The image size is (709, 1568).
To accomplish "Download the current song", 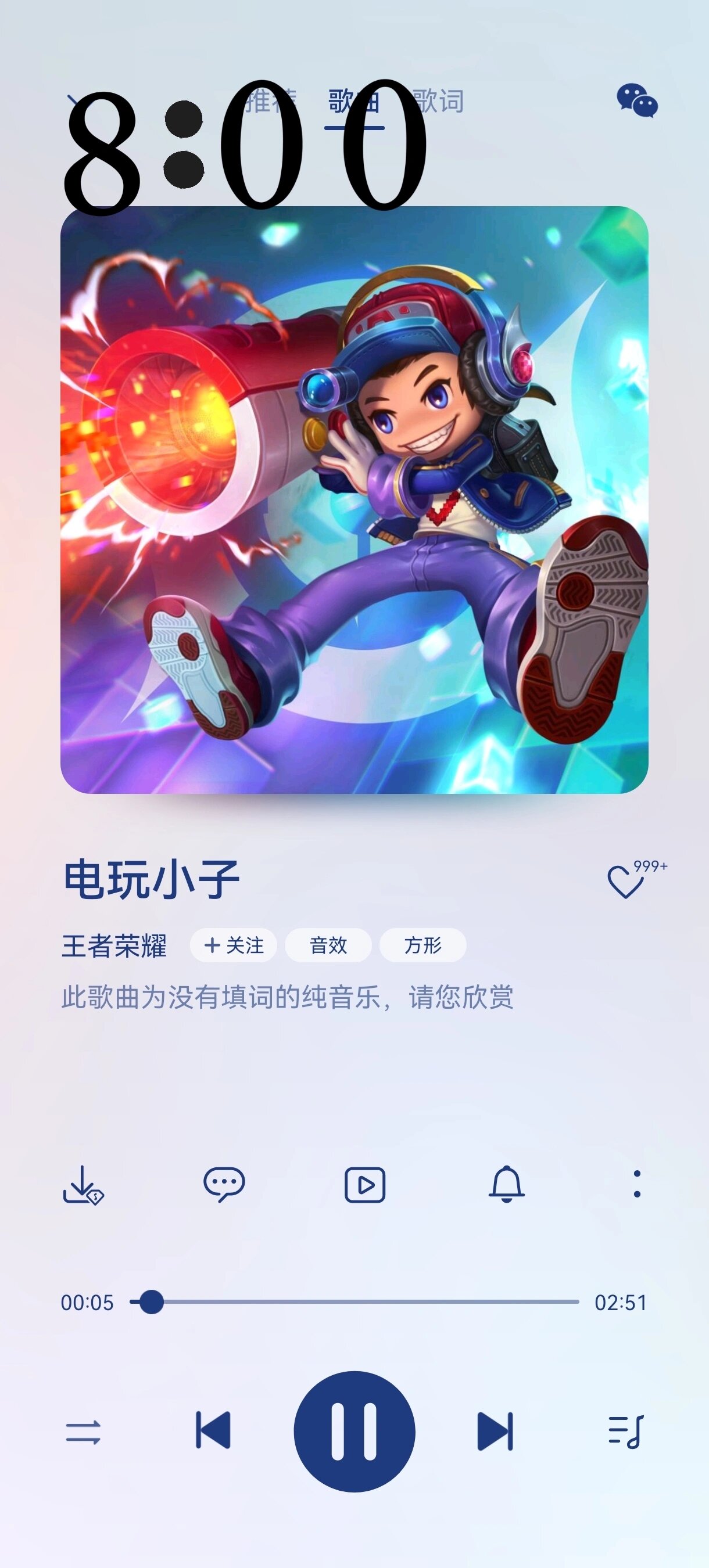I will (x=83, y=1185).
